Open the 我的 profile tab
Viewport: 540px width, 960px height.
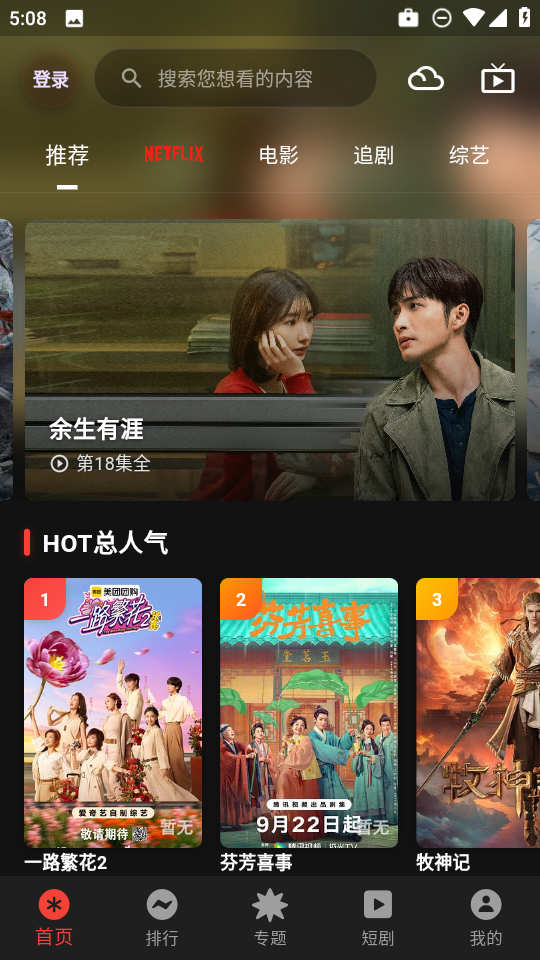(x=486, y=918)
